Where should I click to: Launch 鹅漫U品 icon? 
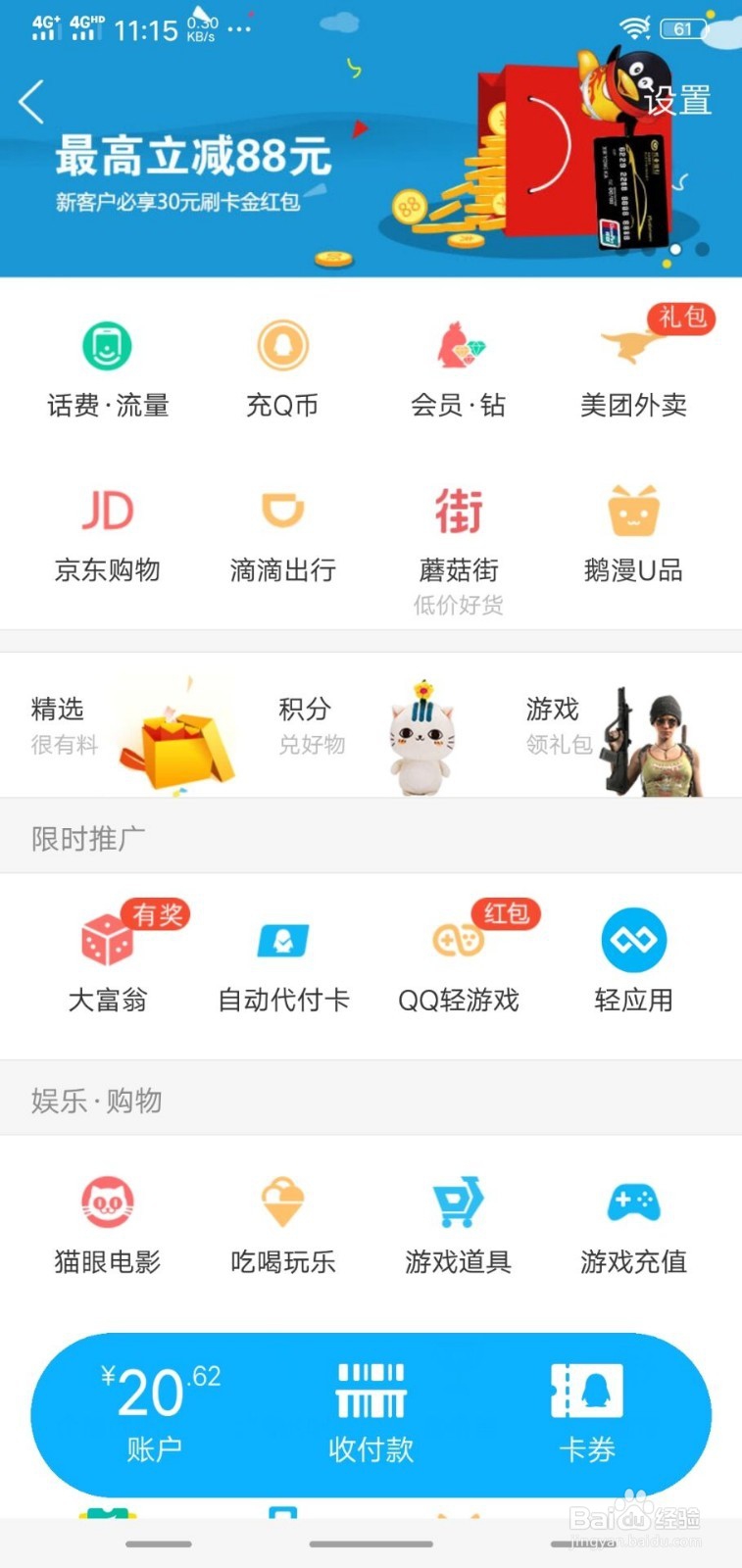click(632, 529)
